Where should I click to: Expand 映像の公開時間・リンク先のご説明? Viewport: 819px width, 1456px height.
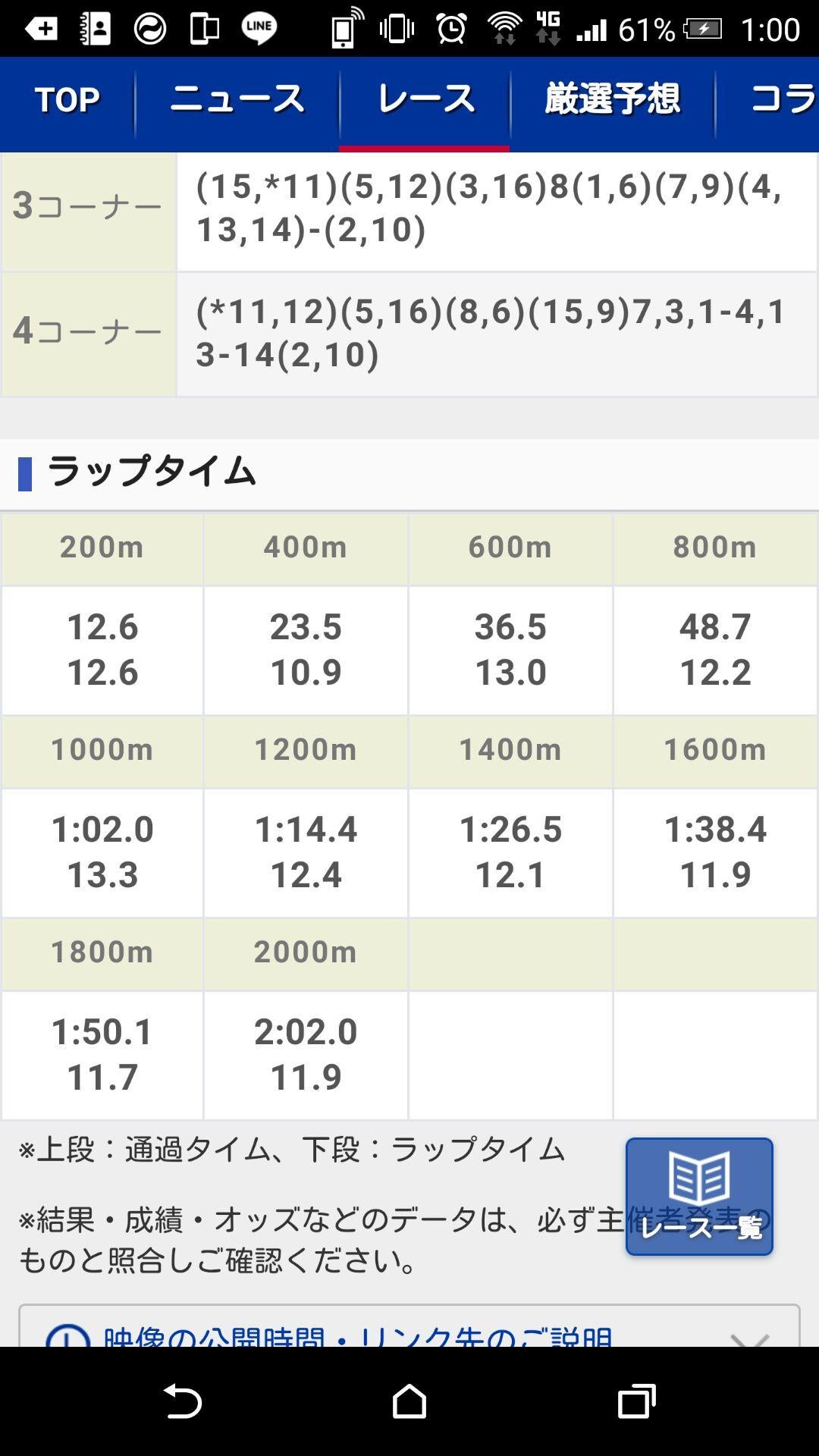click(x=409, y=1326)
